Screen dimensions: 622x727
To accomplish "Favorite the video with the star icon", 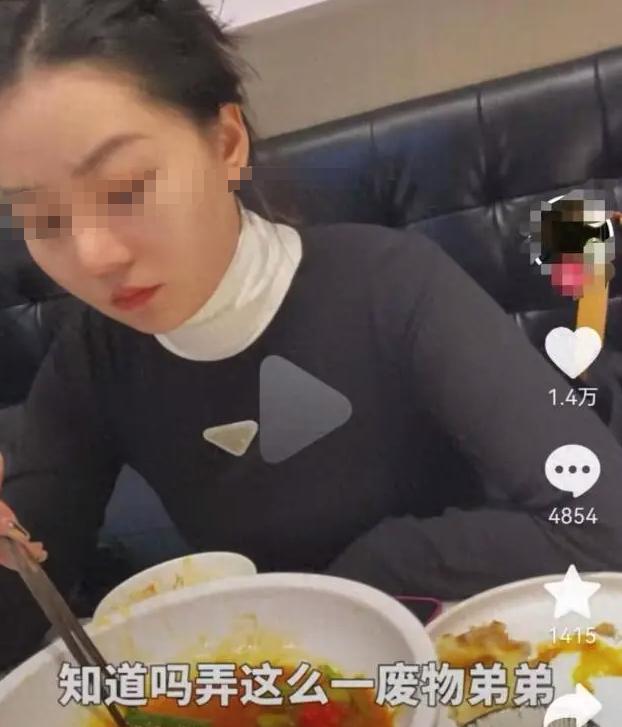I will 573,593.
